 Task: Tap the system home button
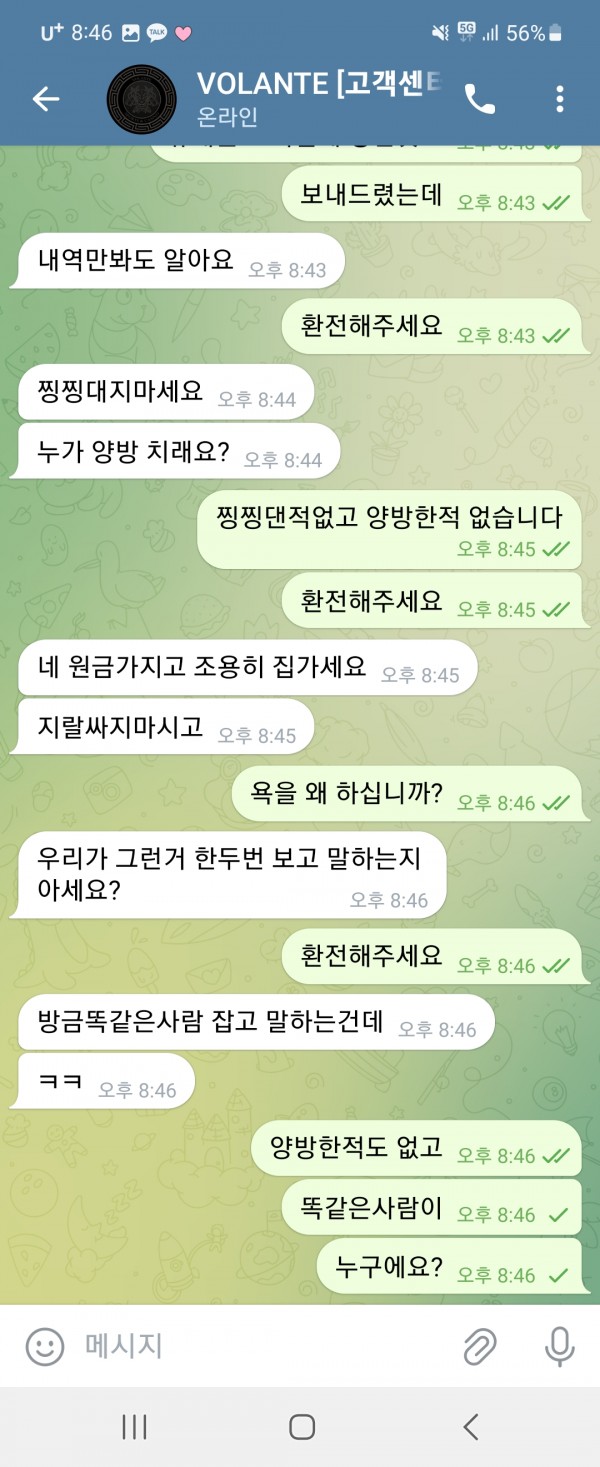(x=301, y=1427)
